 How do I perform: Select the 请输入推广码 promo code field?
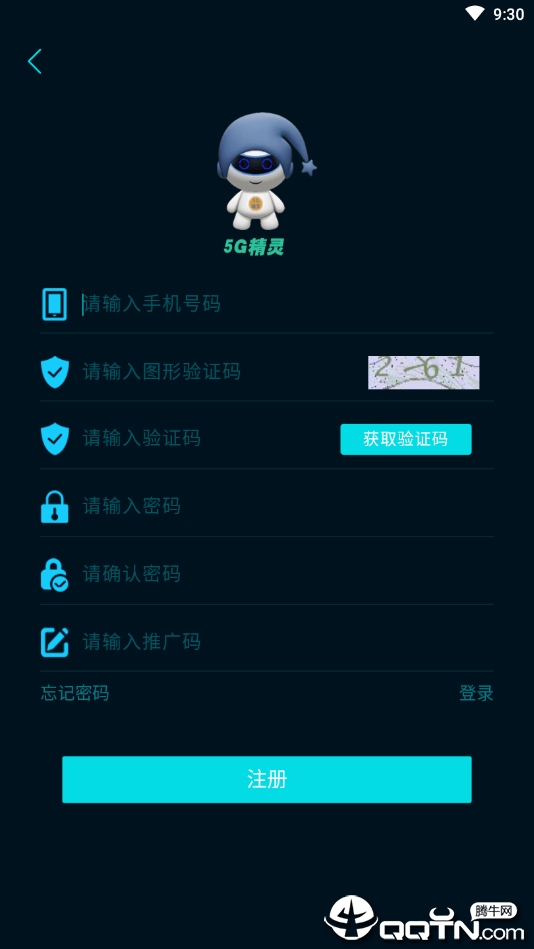[288, 642]
